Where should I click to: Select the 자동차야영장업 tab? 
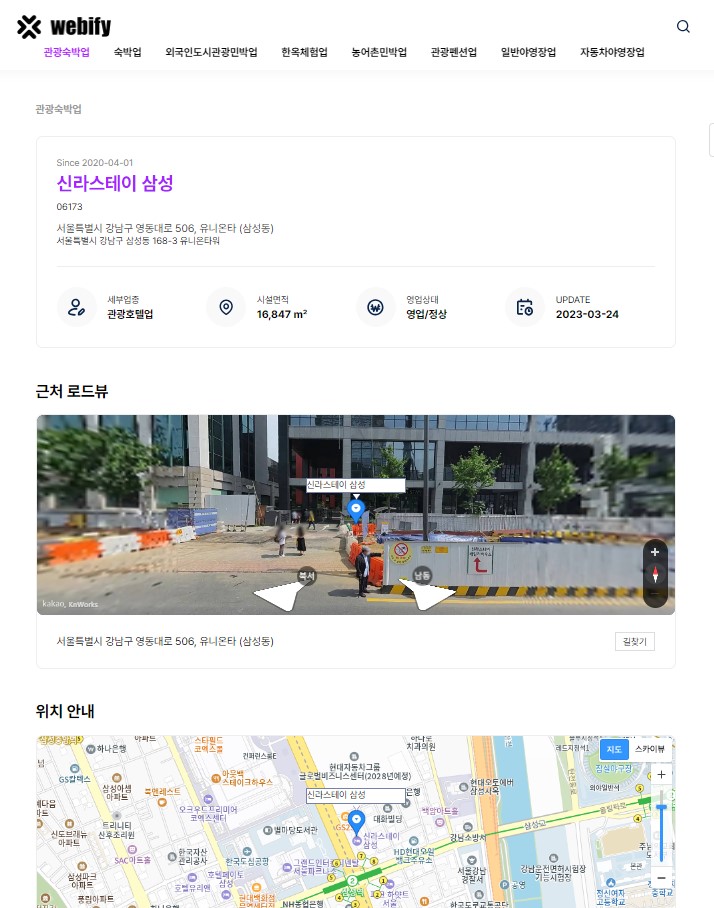tap(612, 52)
